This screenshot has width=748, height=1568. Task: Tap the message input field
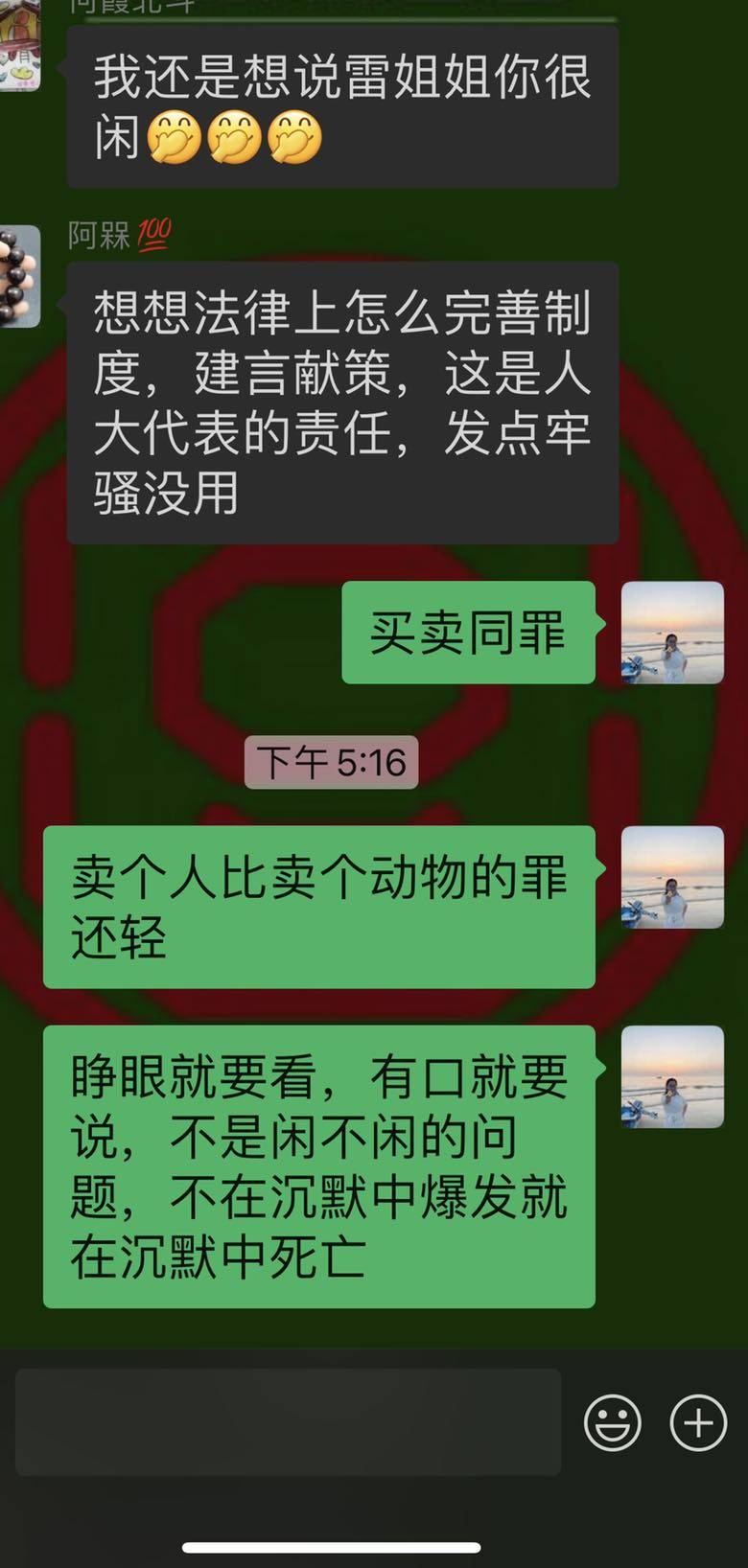pyautogui.click(x=288, y=1422)
